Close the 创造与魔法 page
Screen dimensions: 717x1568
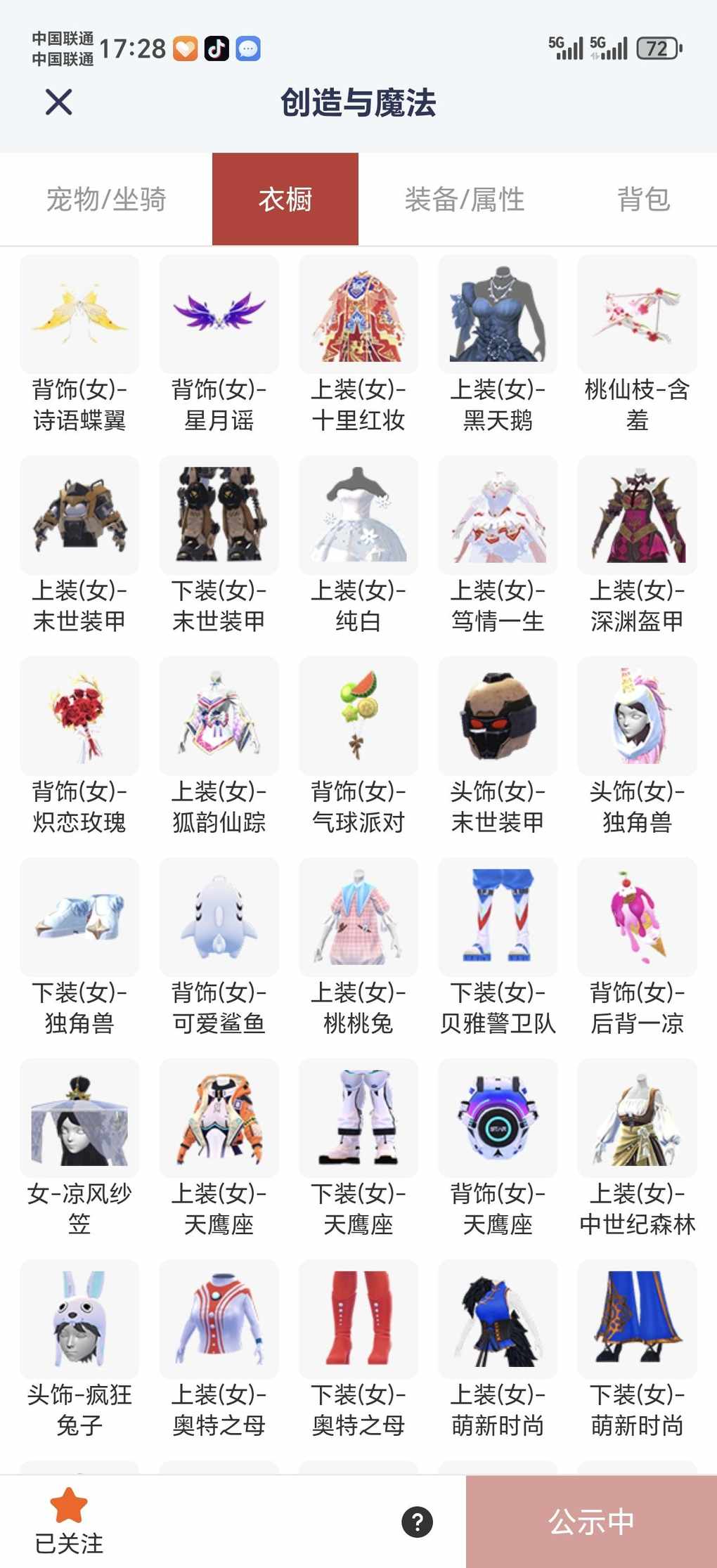click(59, 102)
